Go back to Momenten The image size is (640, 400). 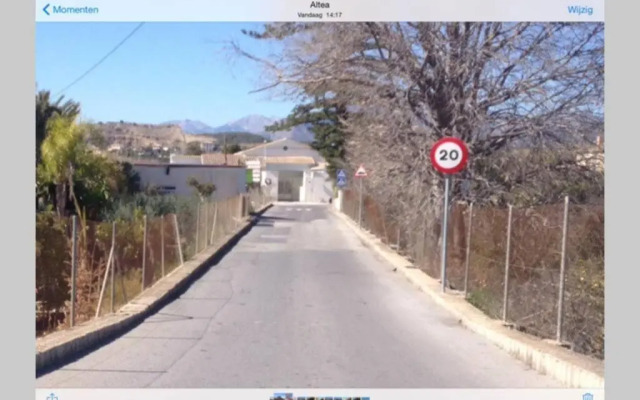click(69, 10)
